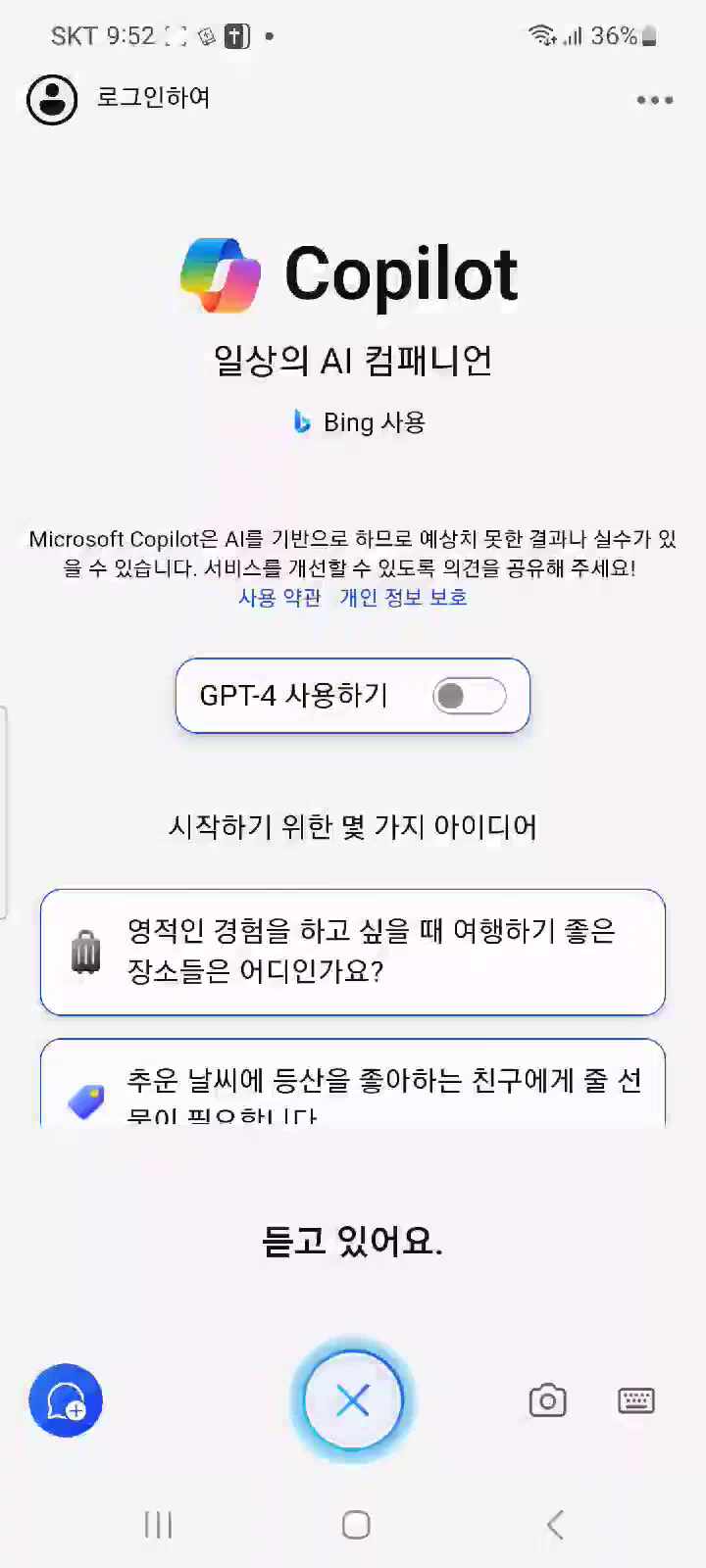The width and height of the screenshot is (706, 1568).
Task: Open the camera for image search
Action: (547, 1400)
